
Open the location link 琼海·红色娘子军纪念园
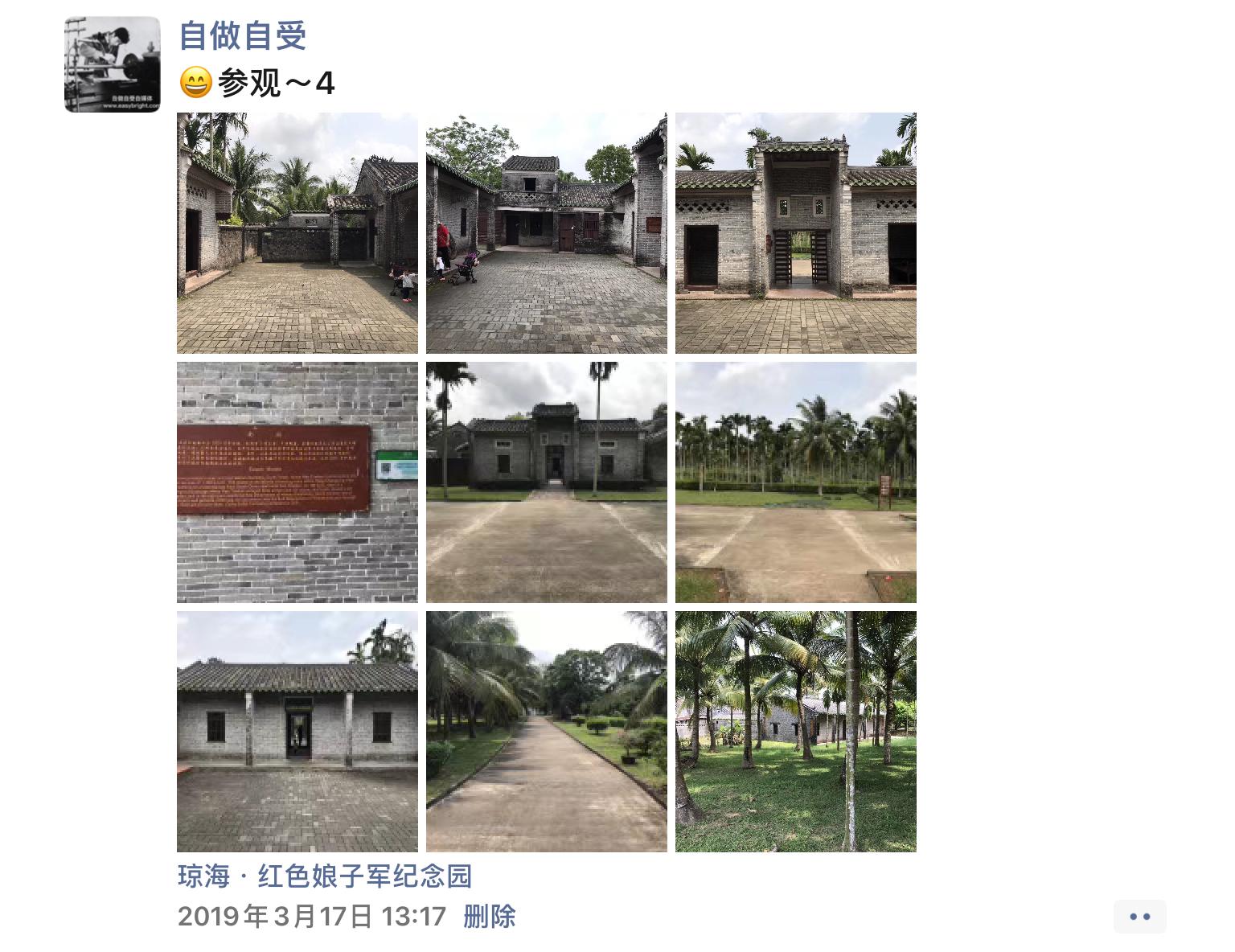click(325, 876)
